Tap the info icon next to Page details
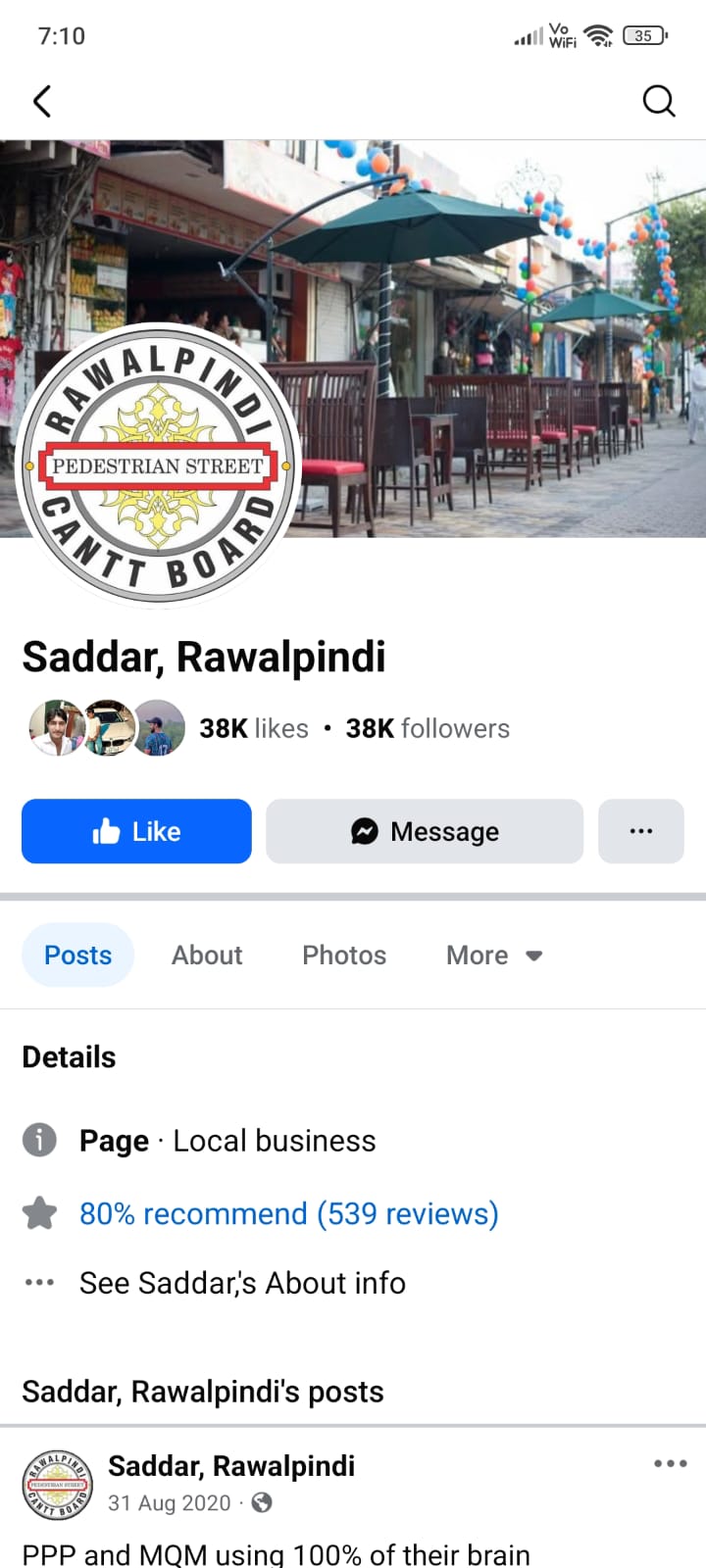This screenshot has height=1568, width=706. pos(39,1140)
